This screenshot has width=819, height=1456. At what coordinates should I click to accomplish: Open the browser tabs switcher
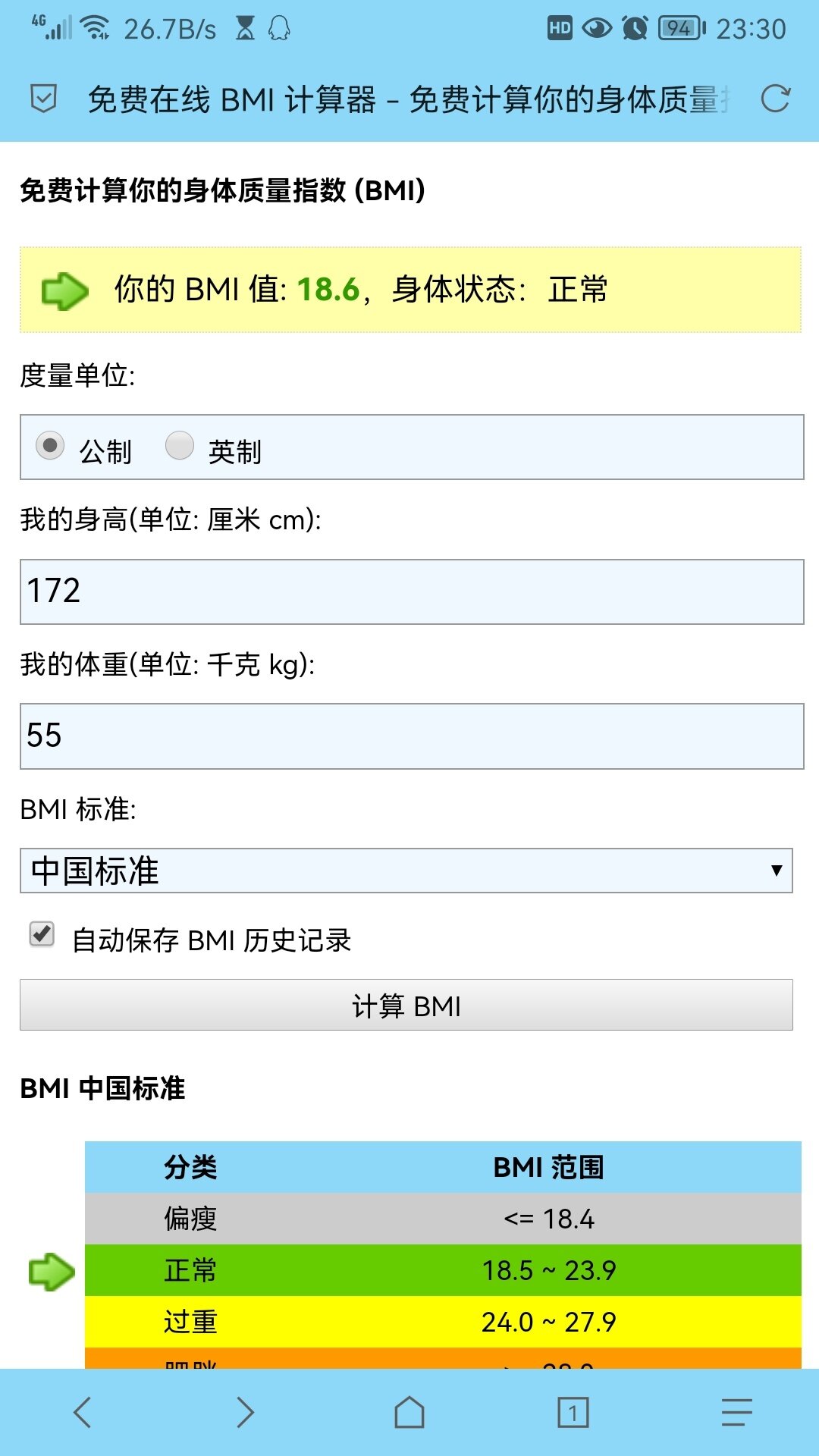coord(573,1412)
